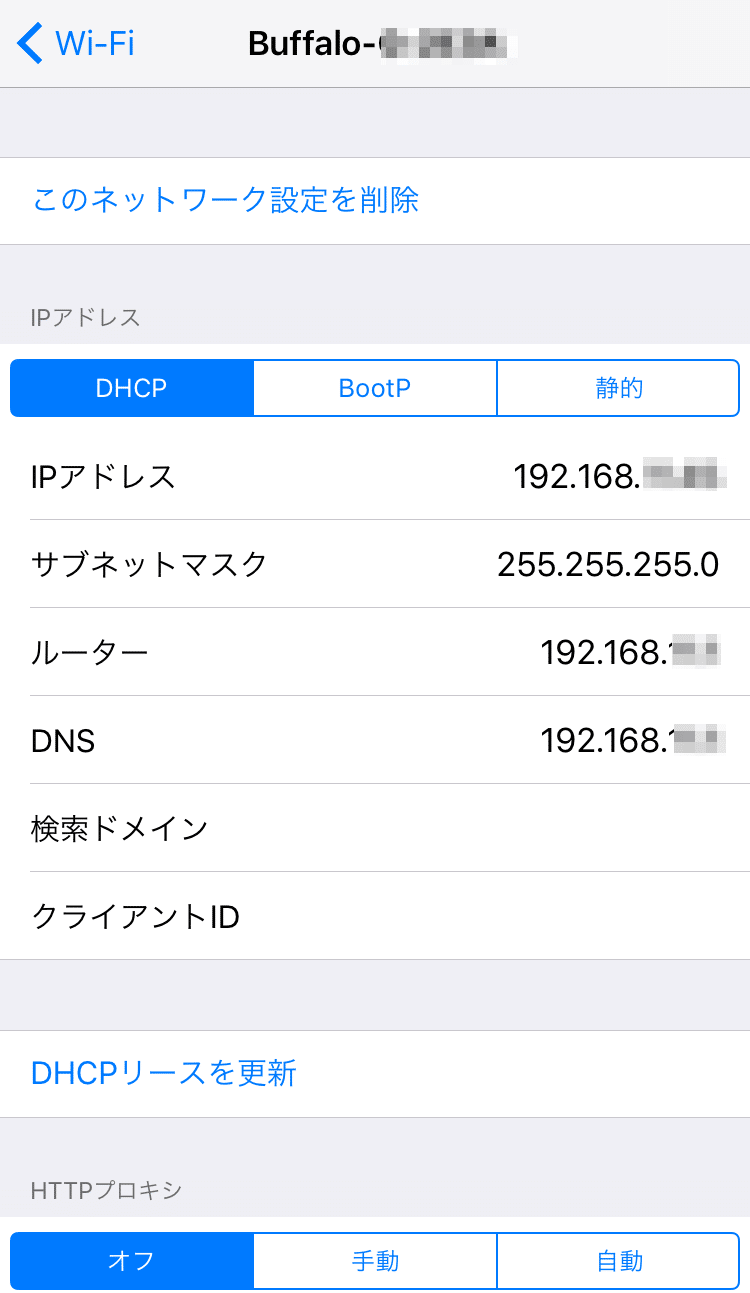
Task: Renew lease via DHCPリースを更新
Action: (x=164, y=1074)
